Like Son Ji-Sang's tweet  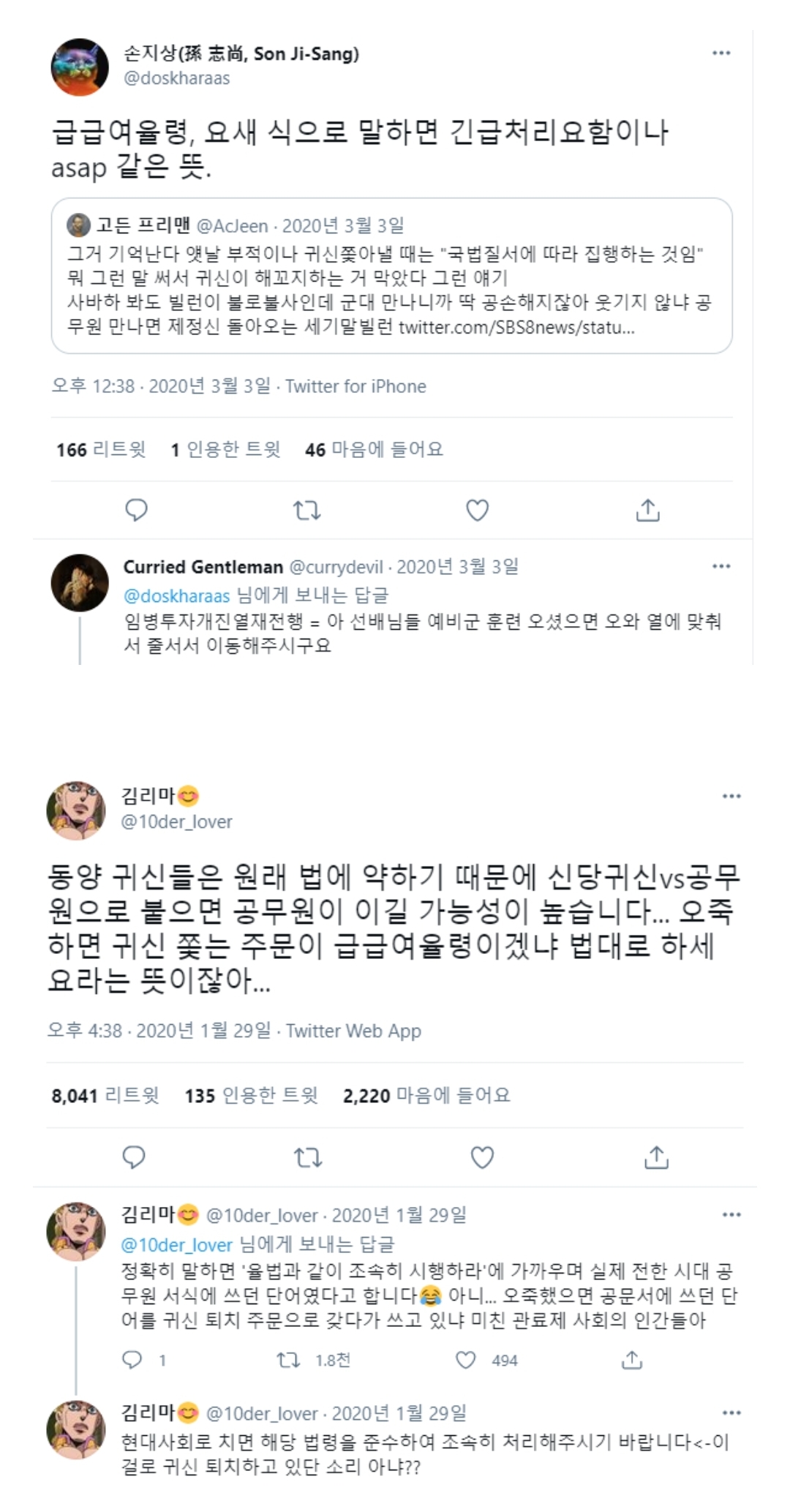coord(477,510)
